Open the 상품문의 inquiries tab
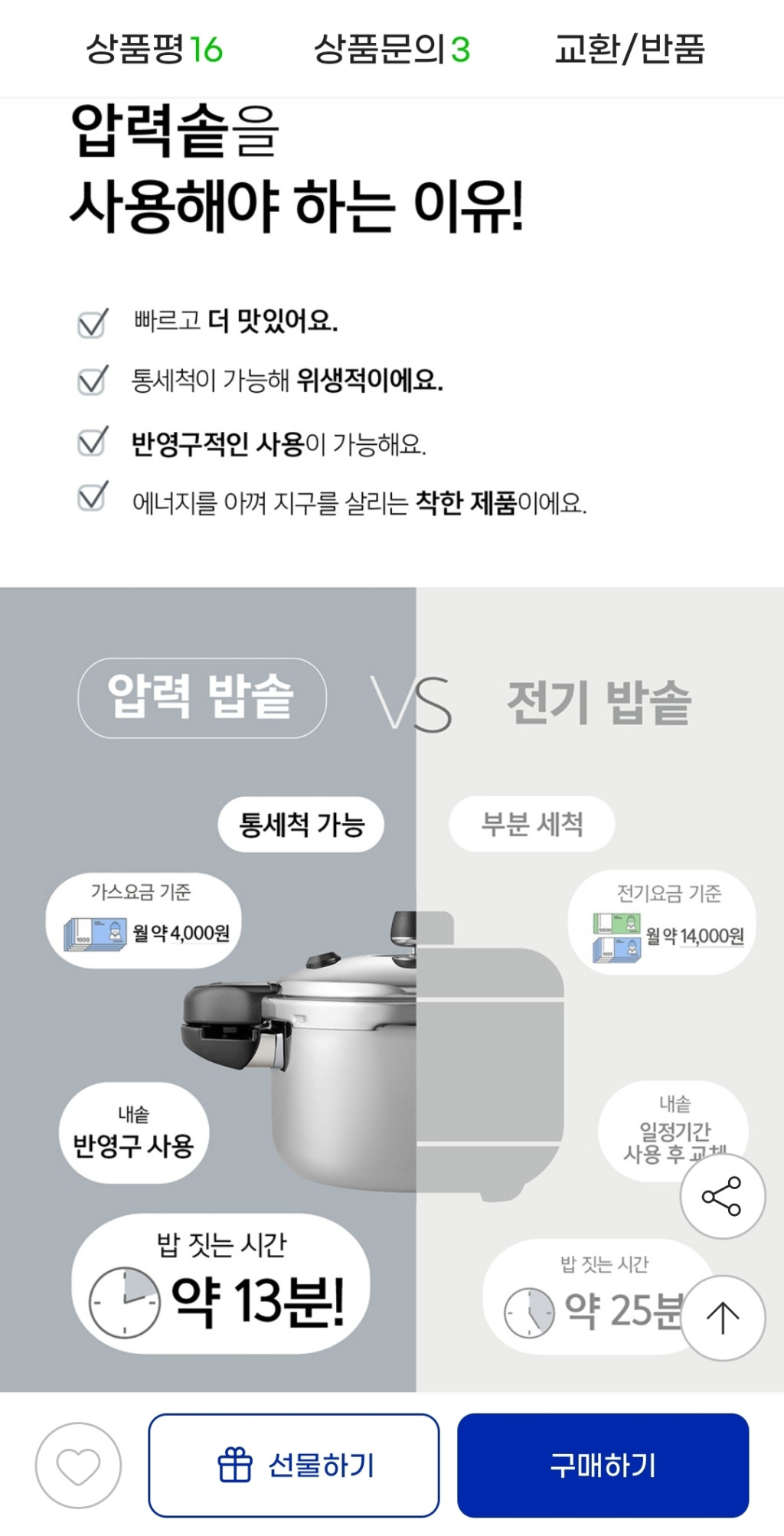Viewport: 784px width, 1536px height. point(391,49)
